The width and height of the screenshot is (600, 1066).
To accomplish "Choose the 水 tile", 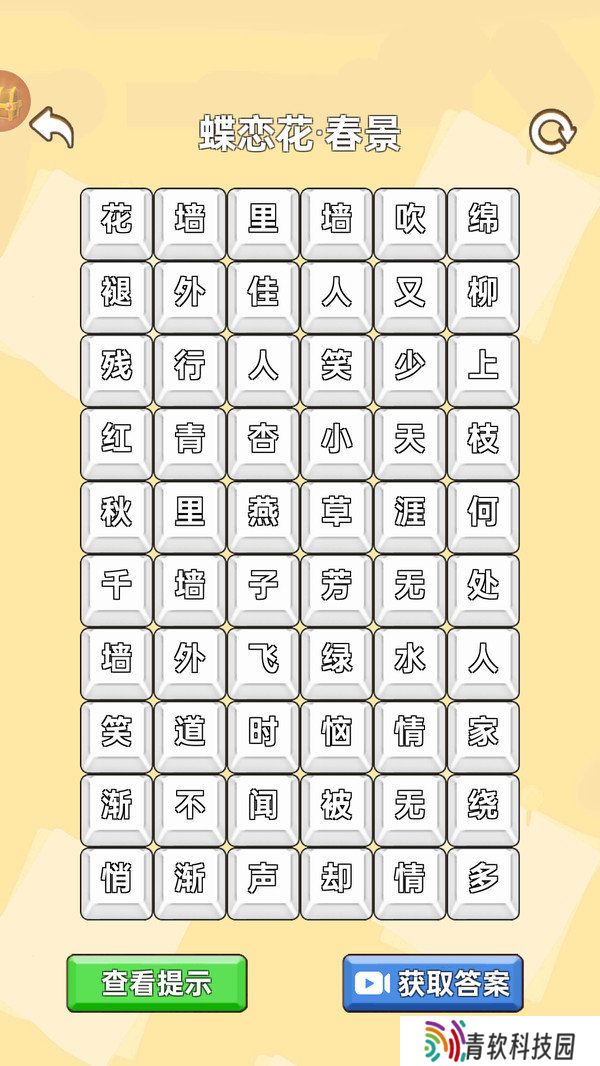I will tap(410, 664).
